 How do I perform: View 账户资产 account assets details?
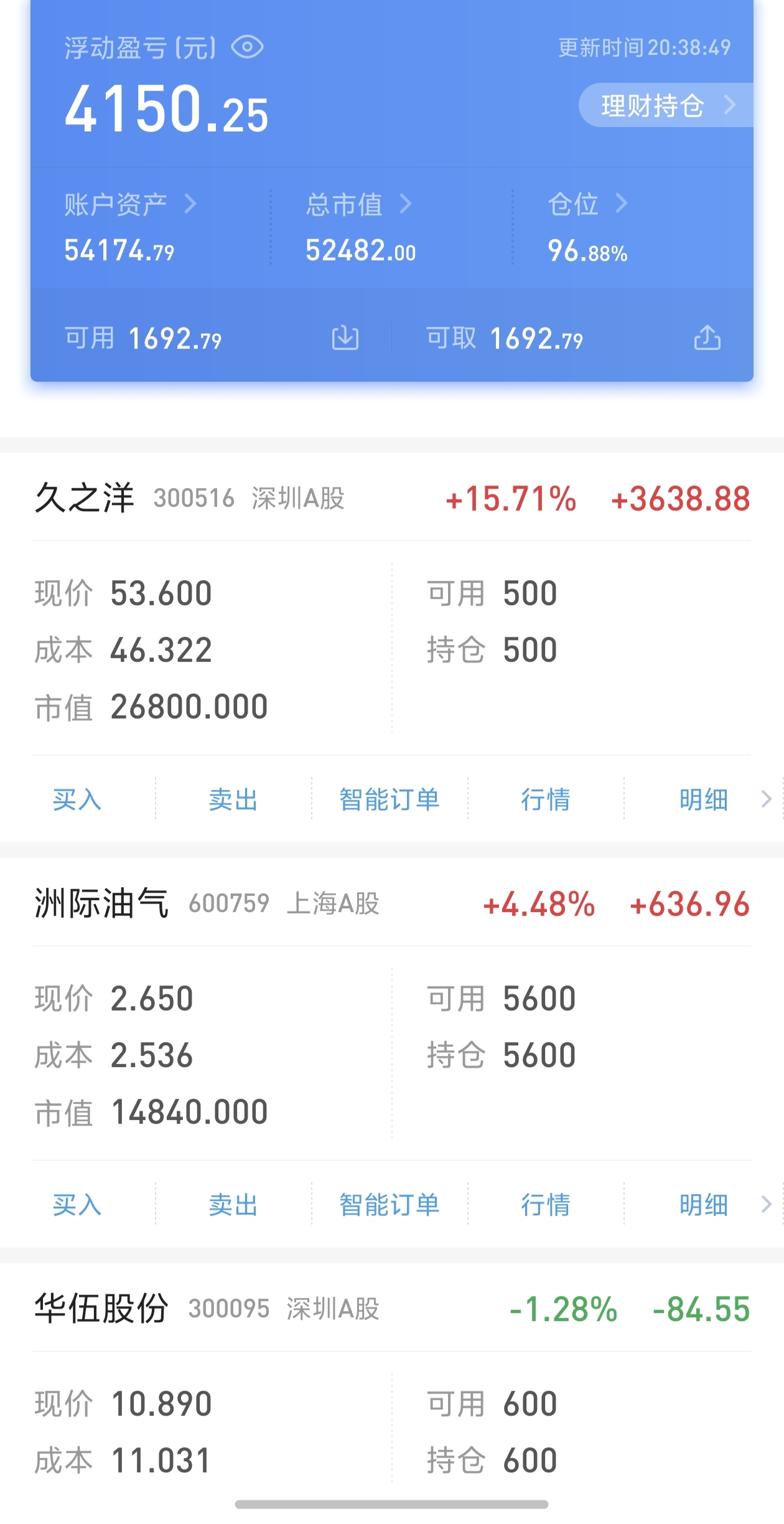pyautogui.click(x=129, y=204)
